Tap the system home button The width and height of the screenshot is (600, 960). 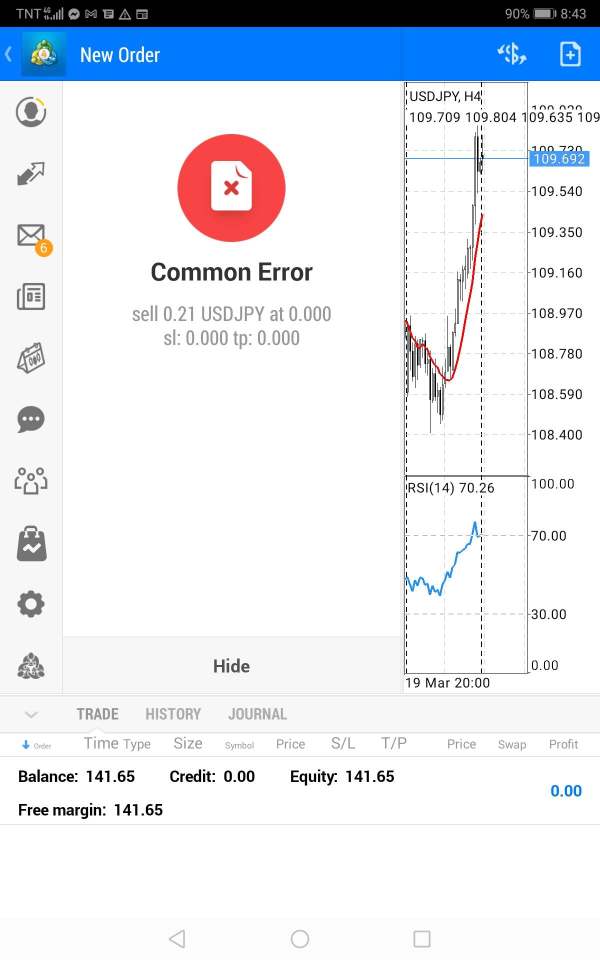click(300, 939)
